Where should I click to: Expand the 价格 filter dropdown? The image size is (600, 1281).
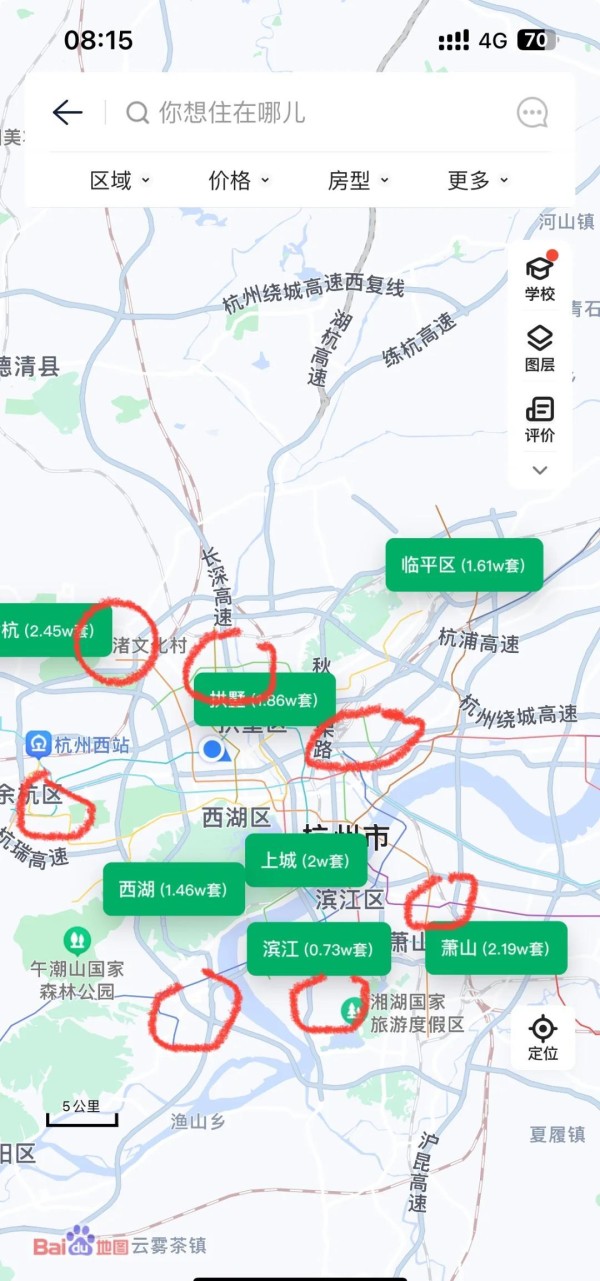pos(238,180)
